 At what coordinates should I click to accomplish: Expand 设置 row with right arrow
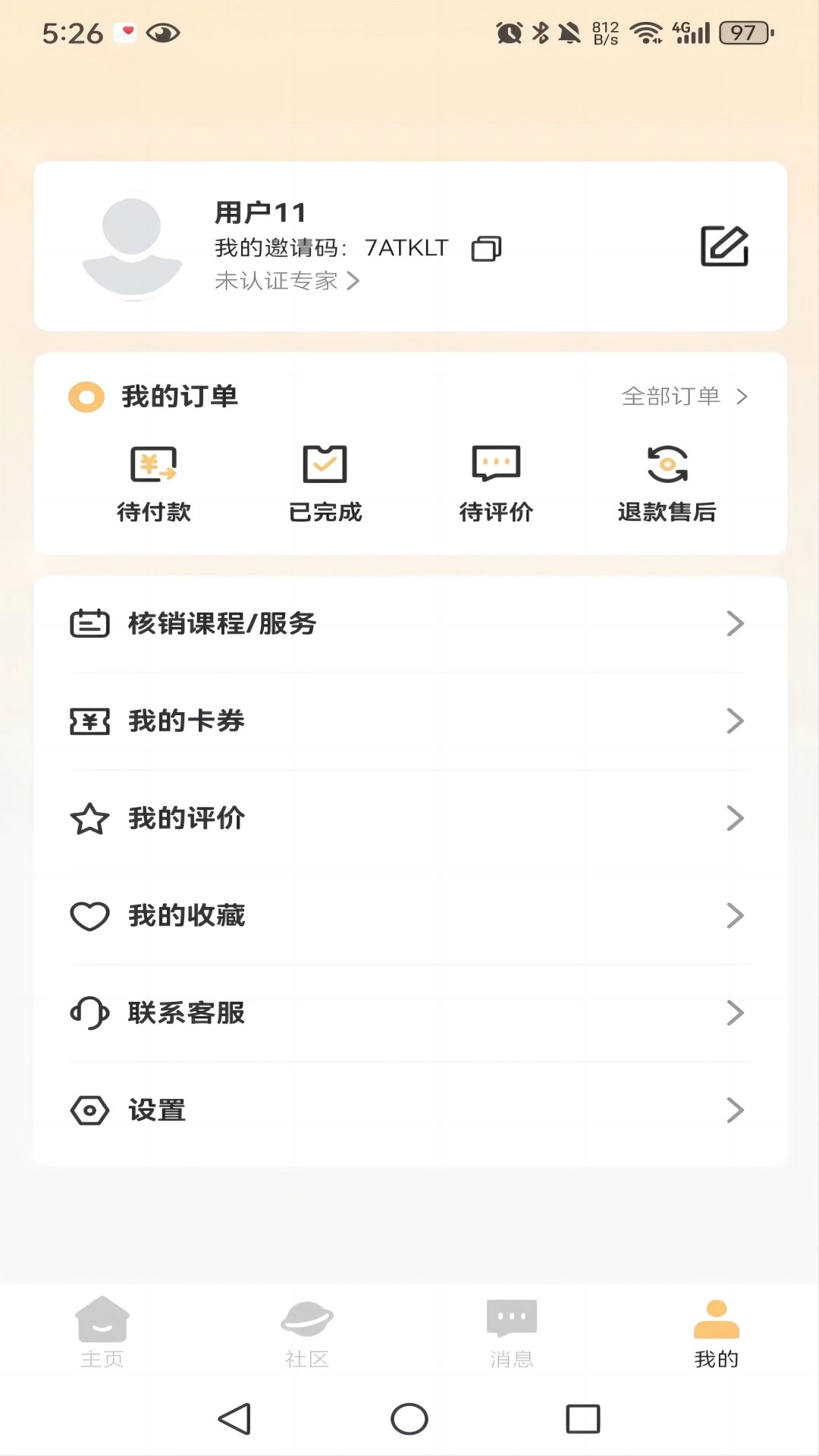736,1110
